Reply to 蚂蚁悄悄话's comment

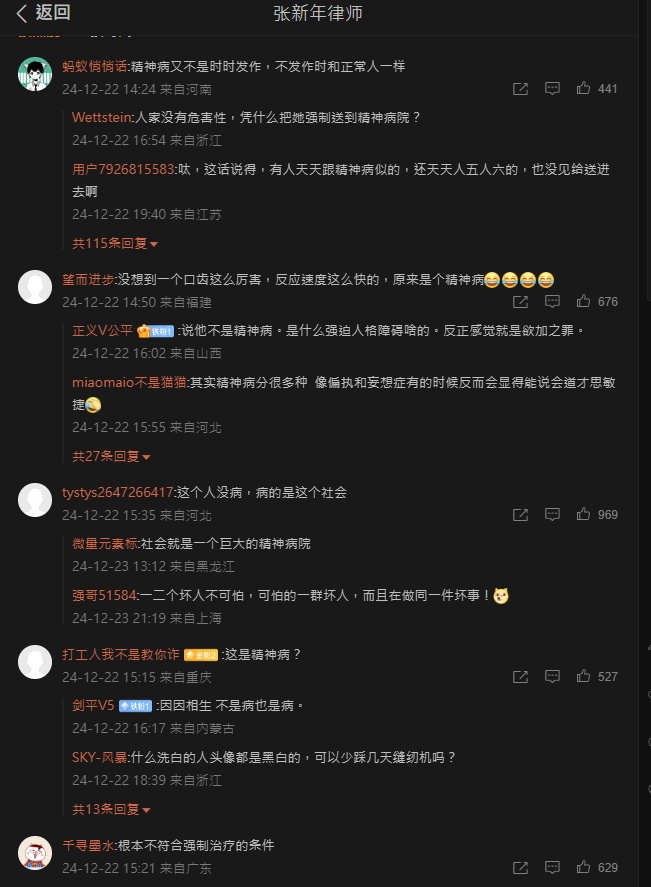pyautogui.click(x=552, y=89)
